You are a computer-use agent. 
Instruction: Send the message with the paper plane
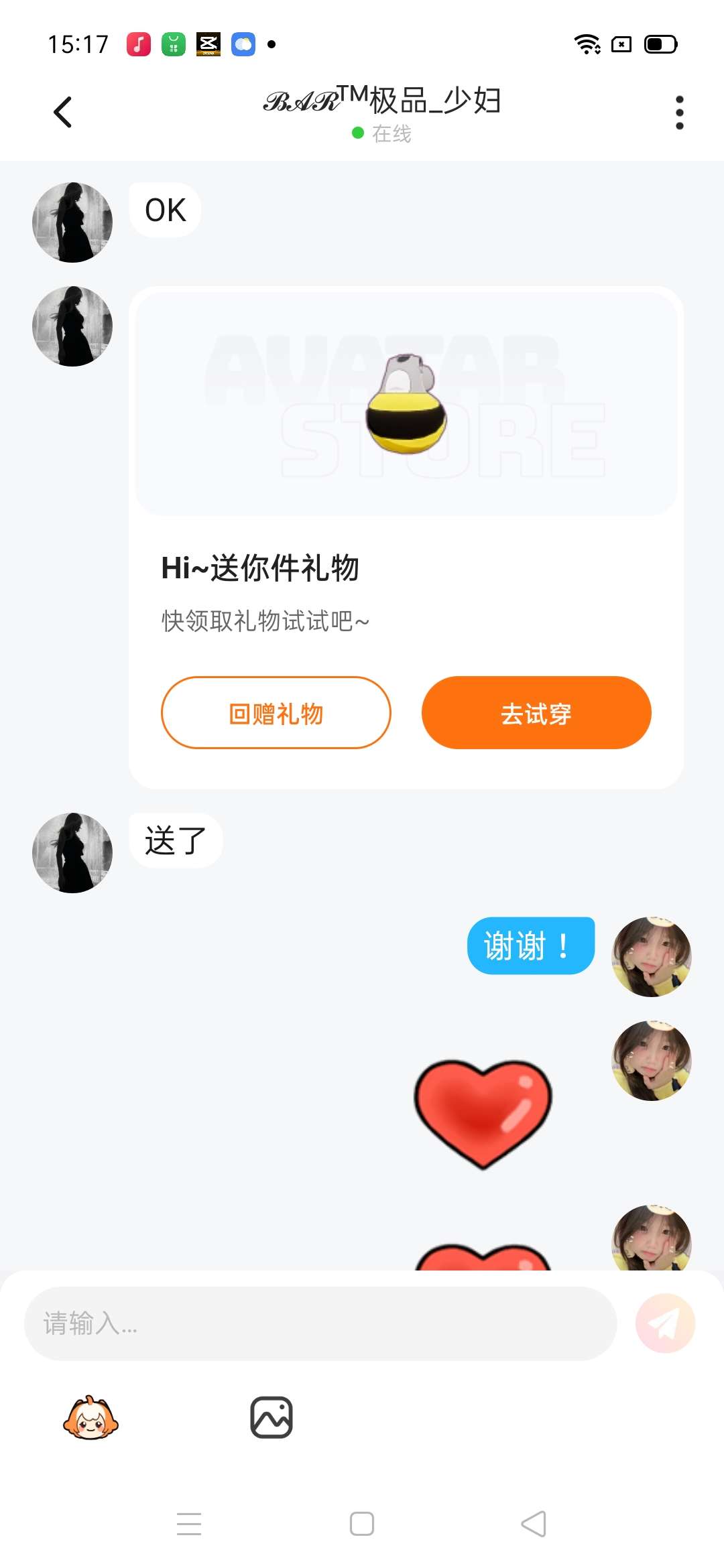point(664,1323)
